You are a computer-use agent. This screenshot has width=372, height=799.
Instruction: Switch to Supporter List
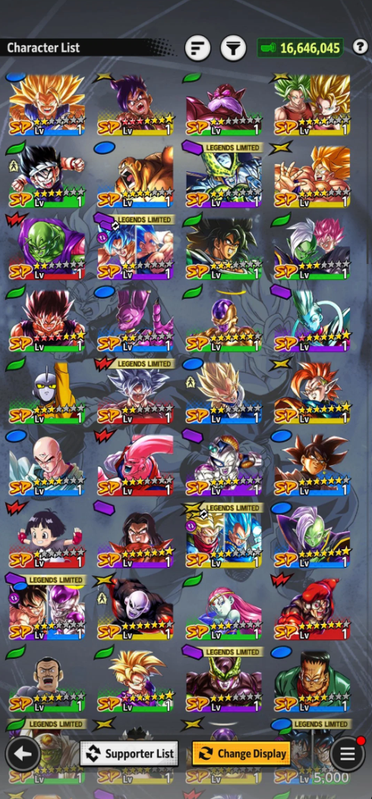[129, 753]
